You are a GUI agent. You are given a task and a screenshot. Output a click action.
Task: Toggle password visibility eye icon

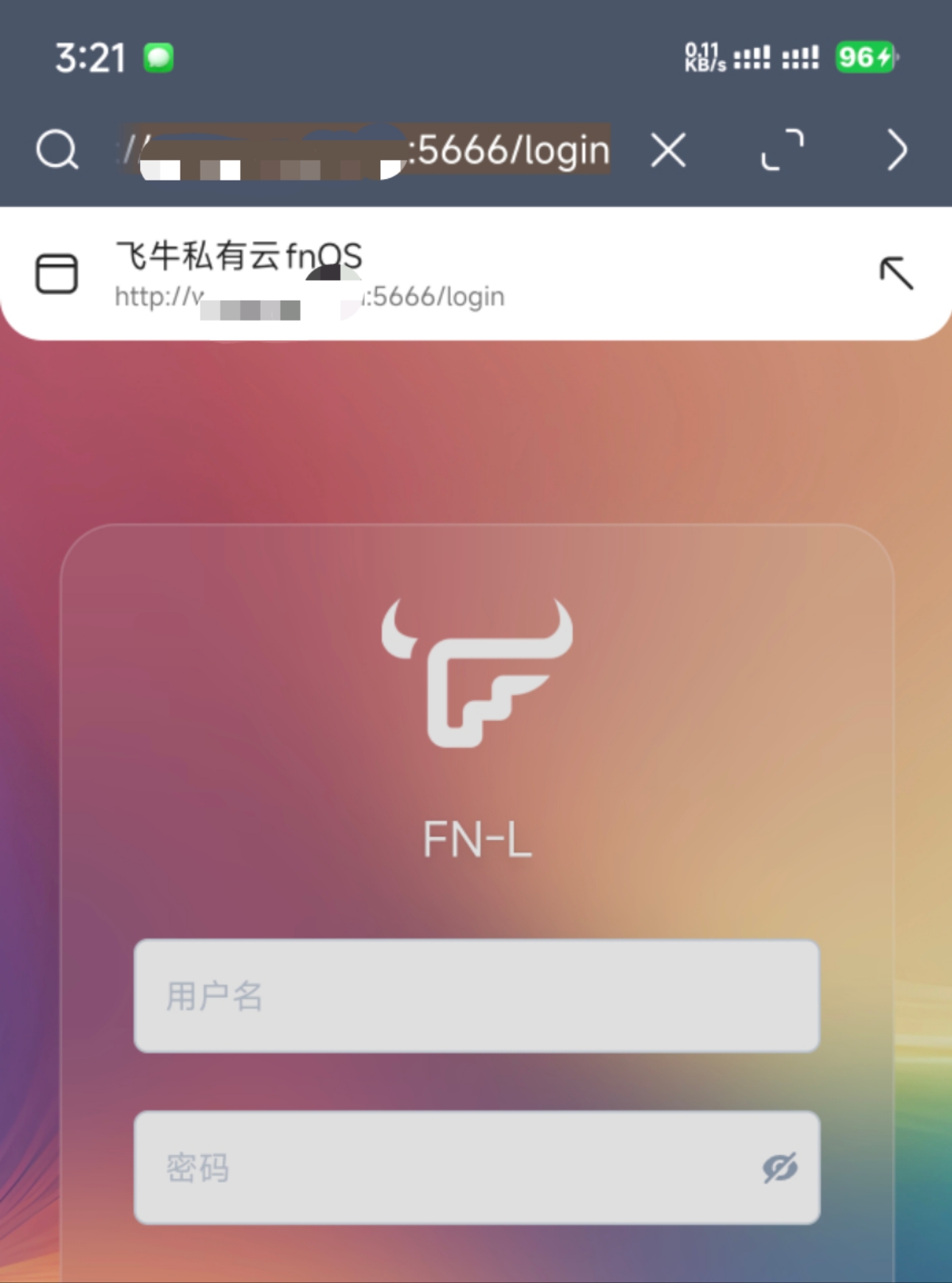779,1167
